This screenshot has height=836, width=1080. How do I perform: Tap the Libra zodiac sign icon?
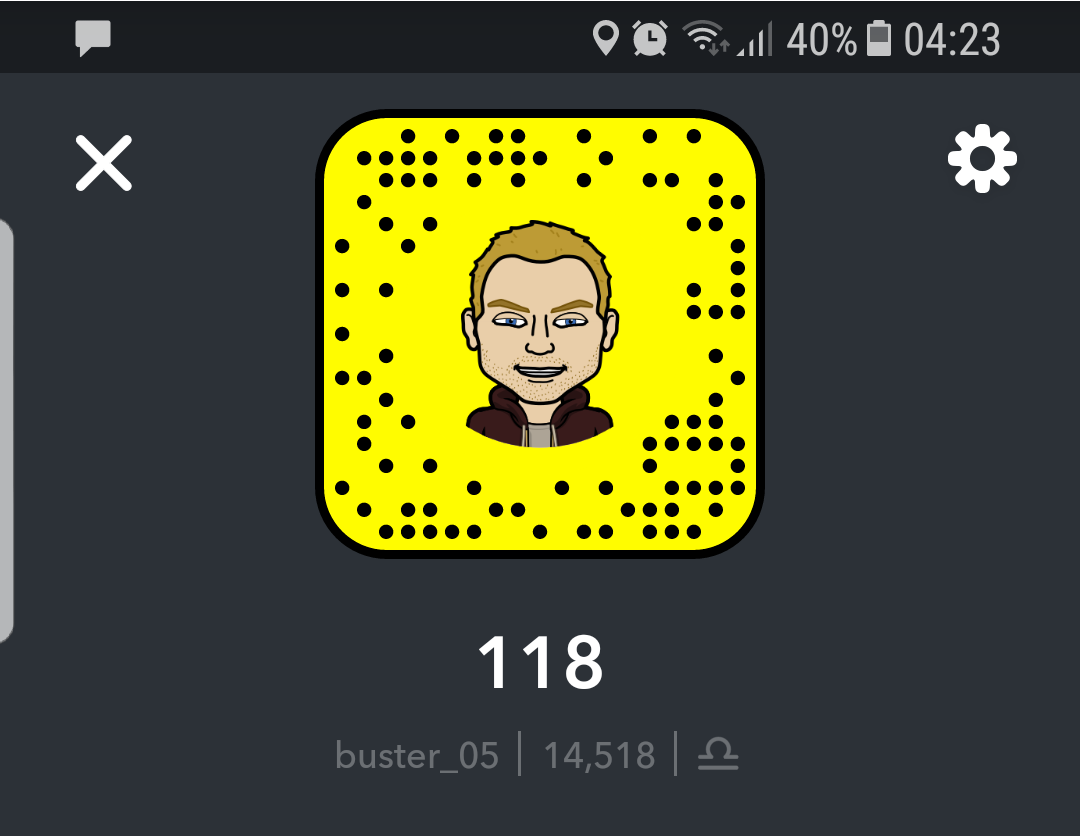click(x=718, y=754)
